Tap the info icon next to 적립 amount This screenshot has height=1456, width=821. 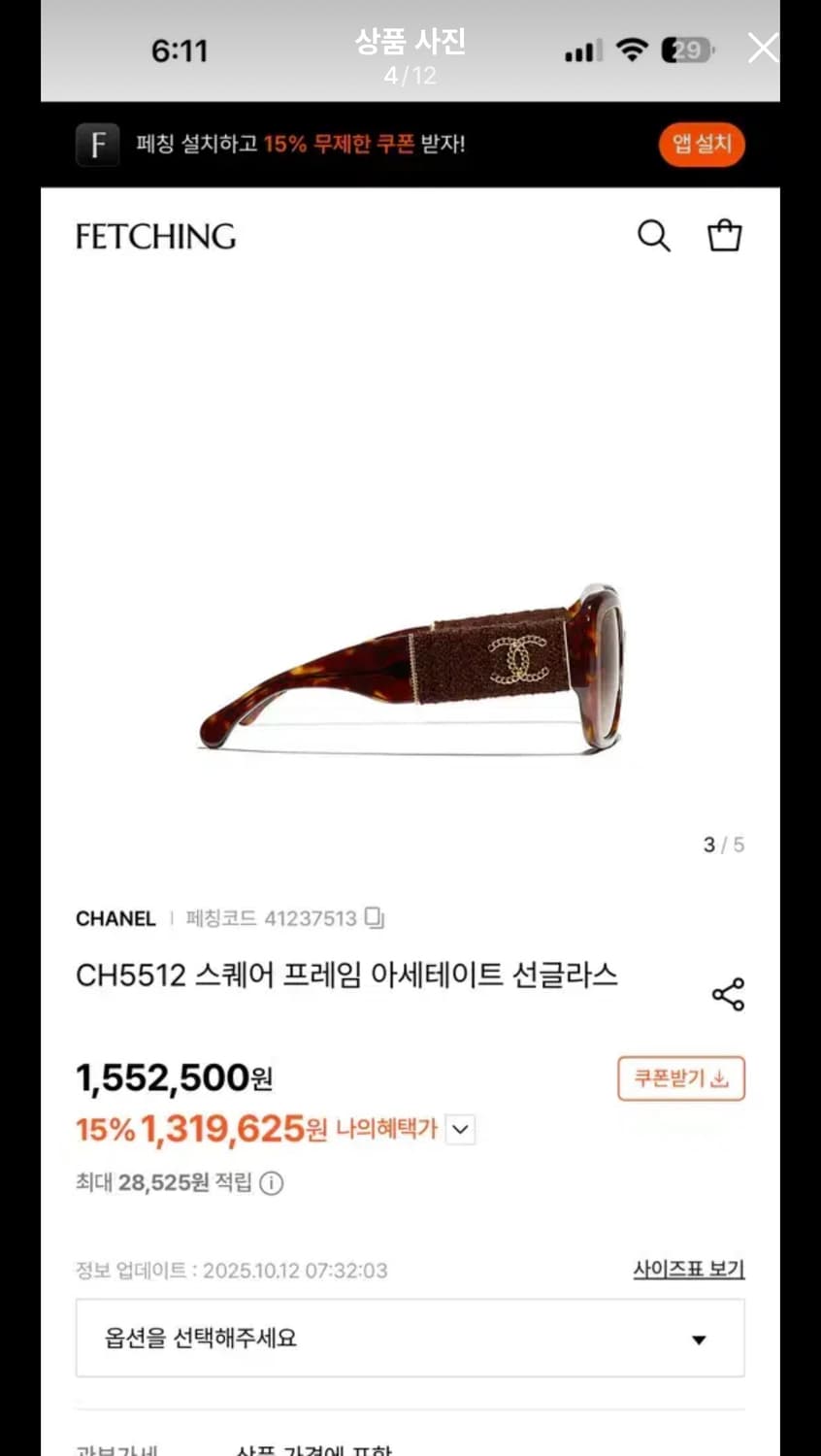coord(272,1183)
